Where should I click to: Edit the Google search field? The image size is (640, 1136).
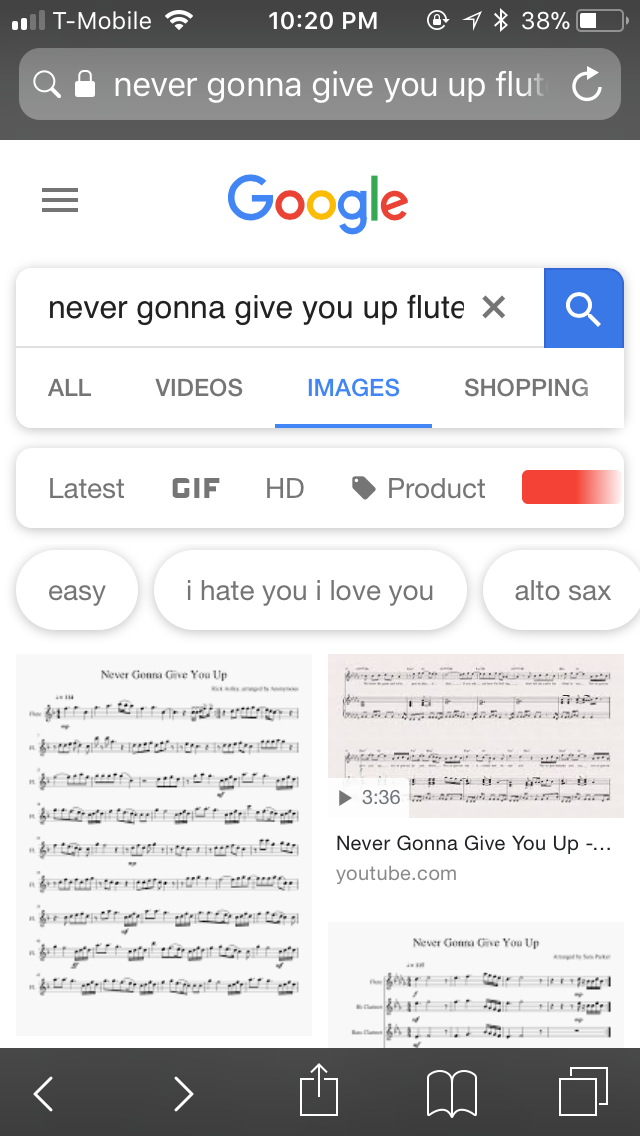pos(255,308)
